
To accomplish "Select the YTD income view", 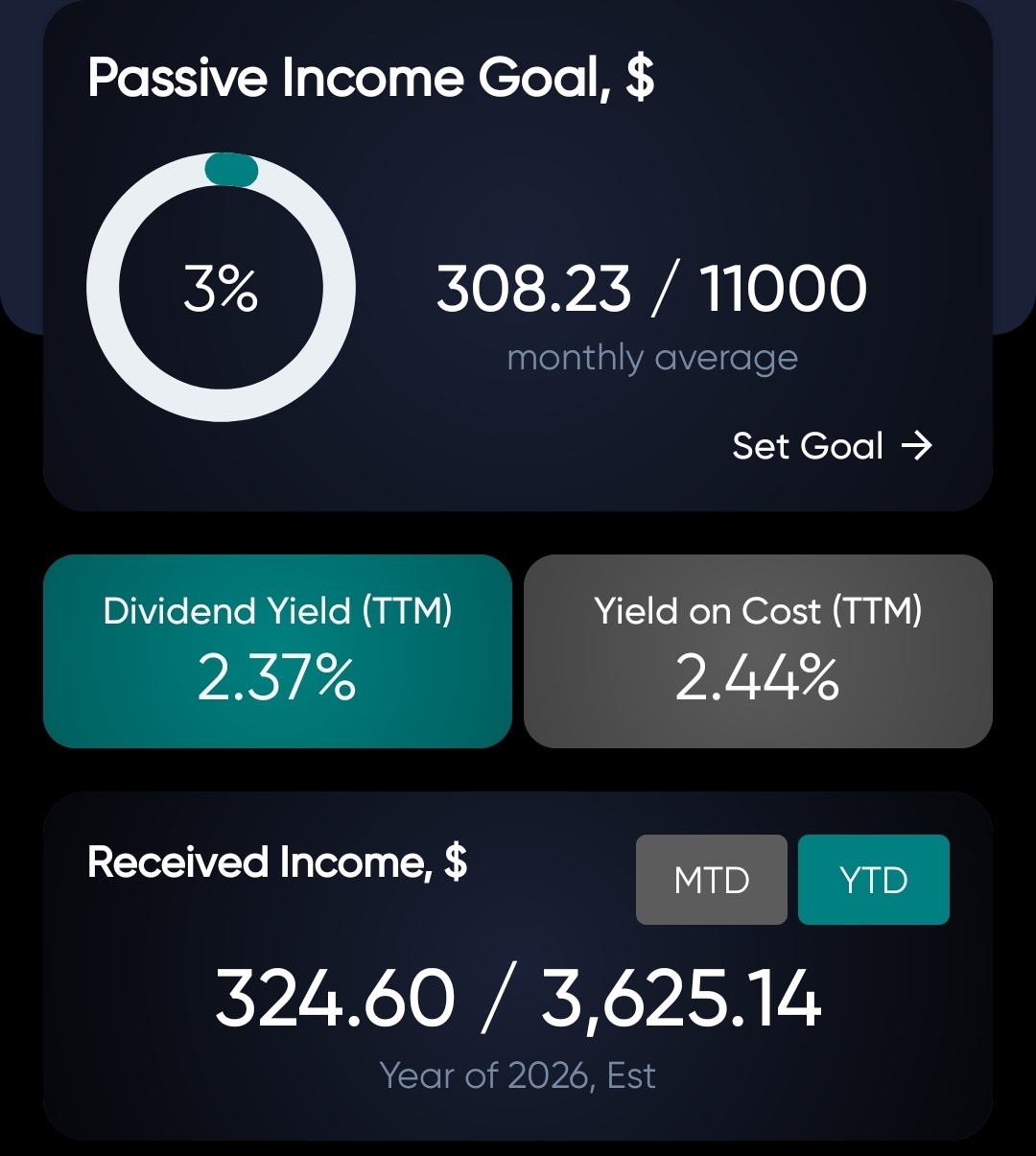I will click(873, 880).
